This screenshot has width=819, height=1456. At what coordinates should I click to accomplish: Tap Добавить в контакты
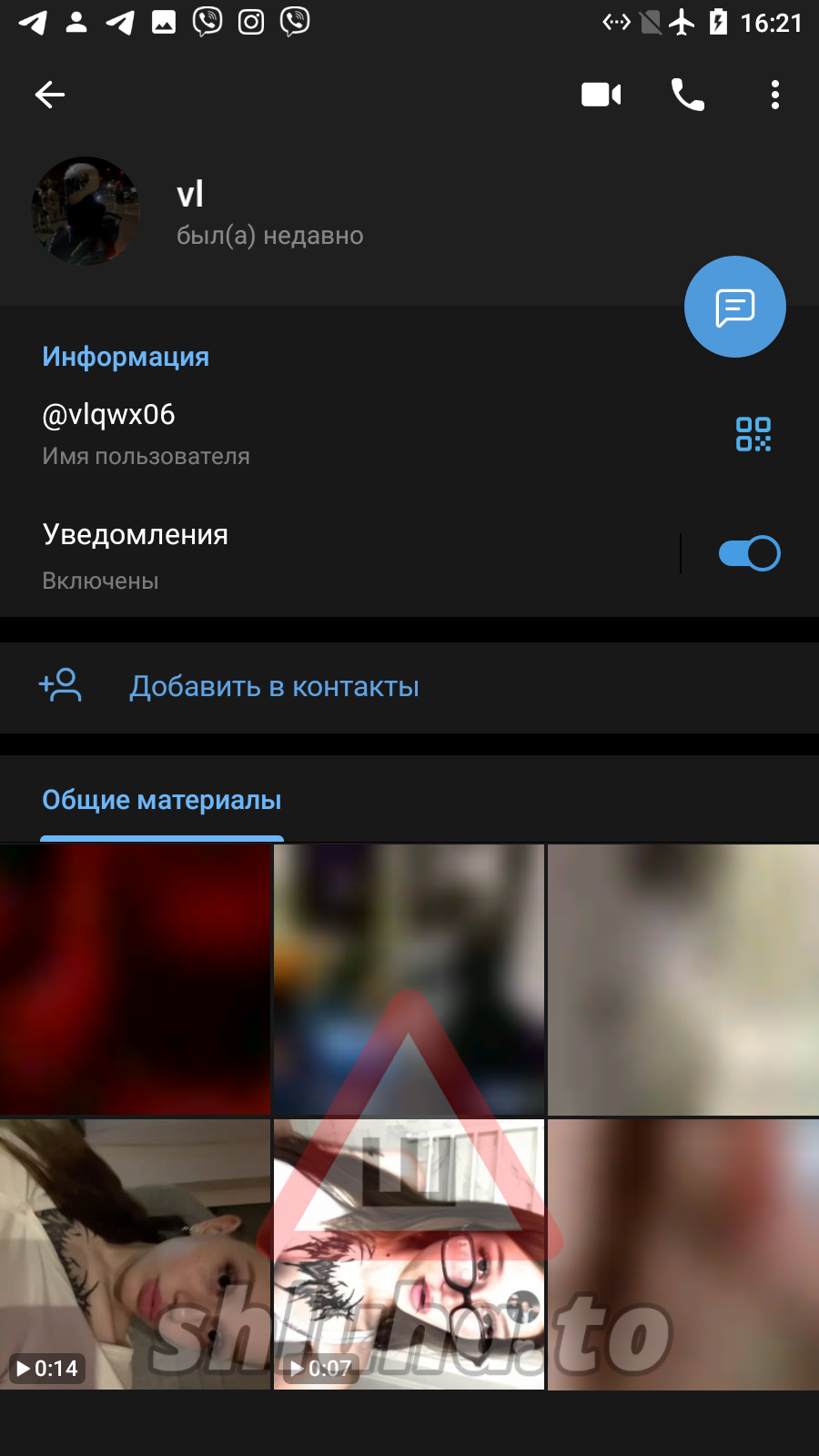(x=273, y=687)
